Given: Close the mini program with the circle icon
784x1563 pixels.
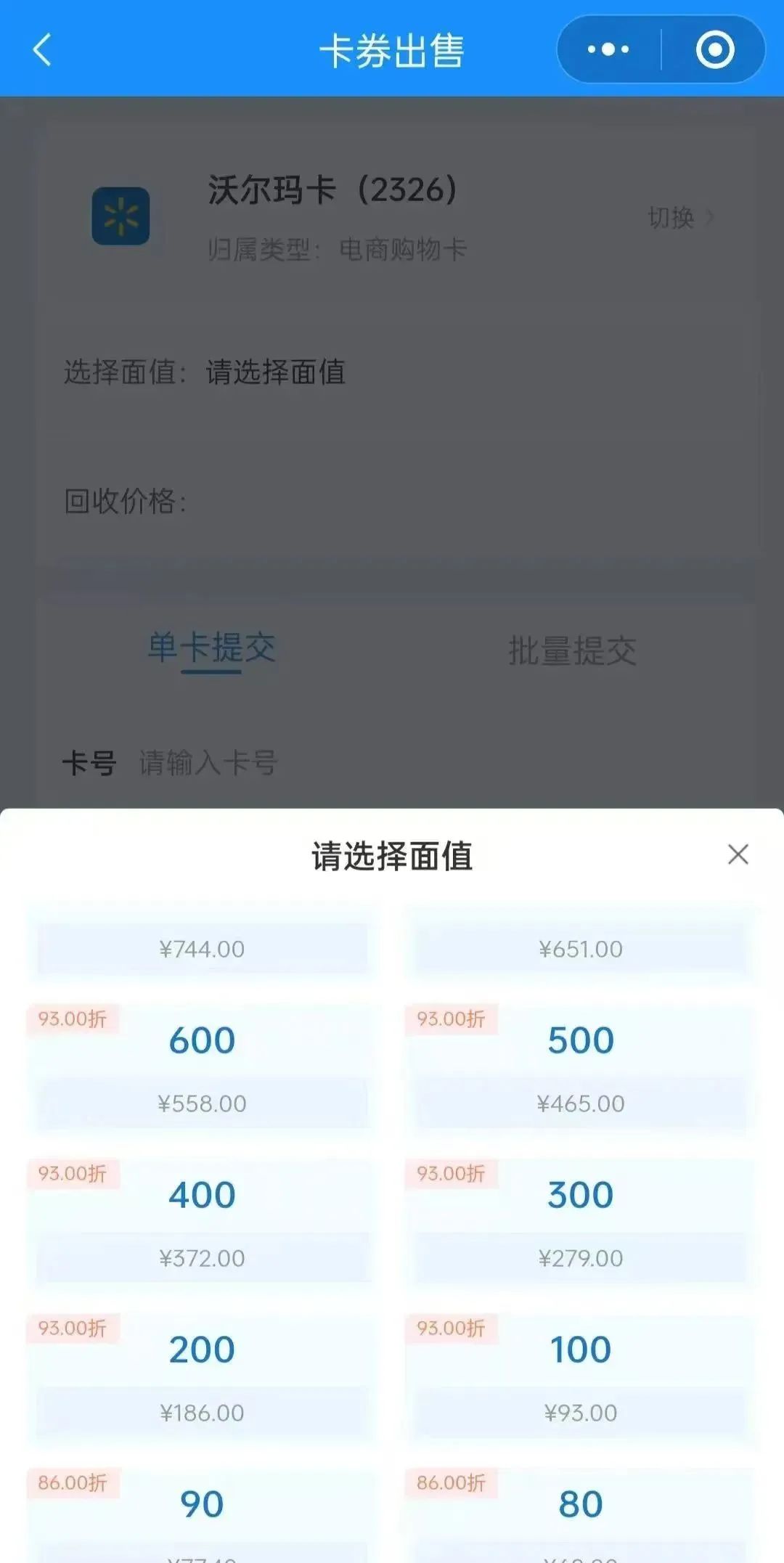Looking at the screenshot, I should point(714,50).
